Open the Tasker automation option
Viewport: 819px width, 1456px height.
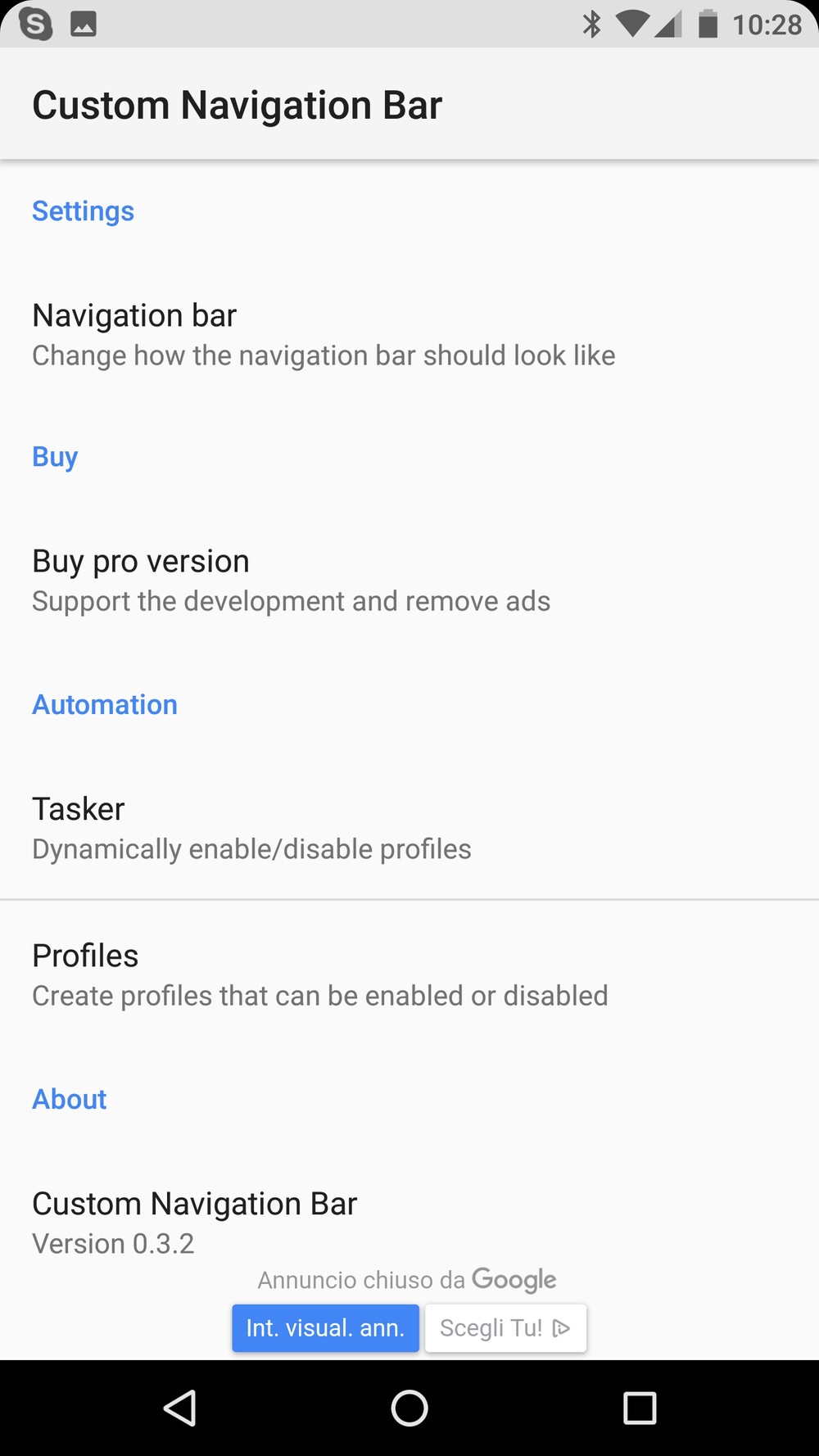point(409,827)
